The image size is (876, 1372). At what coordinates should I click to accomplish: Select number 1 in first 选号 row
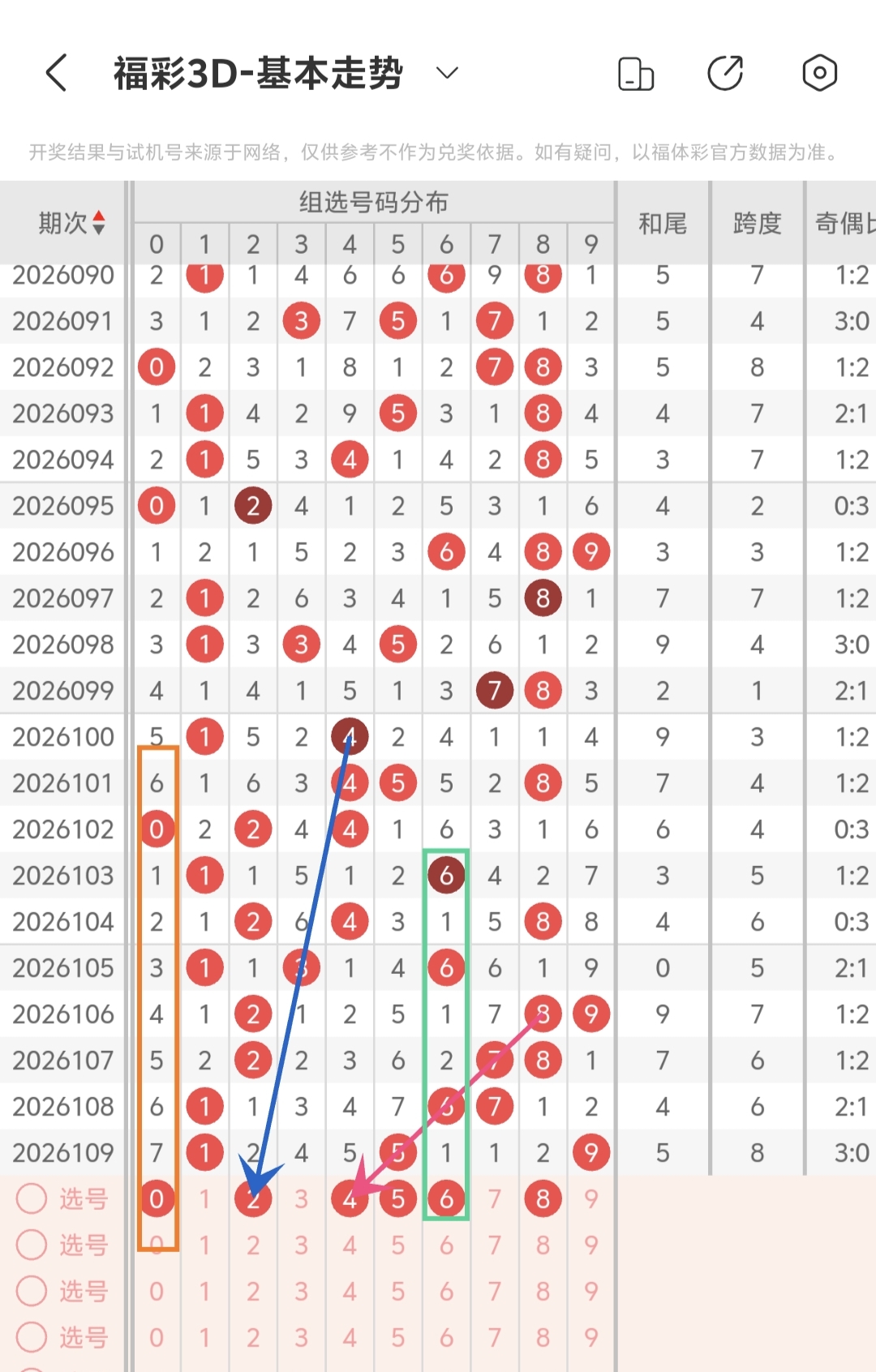(204, 1199)
